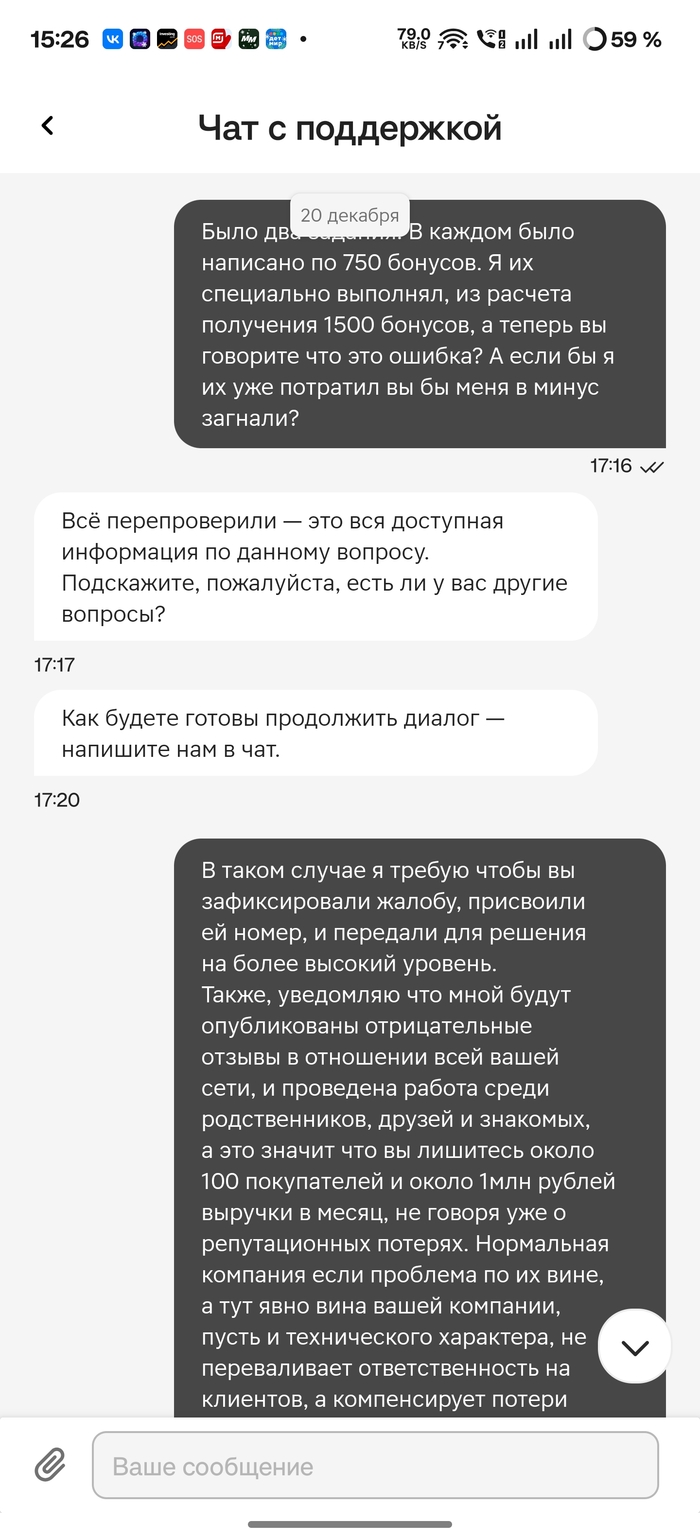Attach a file with the paperclip icon
Image resolution: width=700 pixels, height=1540 pixels.
tap(49, 1465)
